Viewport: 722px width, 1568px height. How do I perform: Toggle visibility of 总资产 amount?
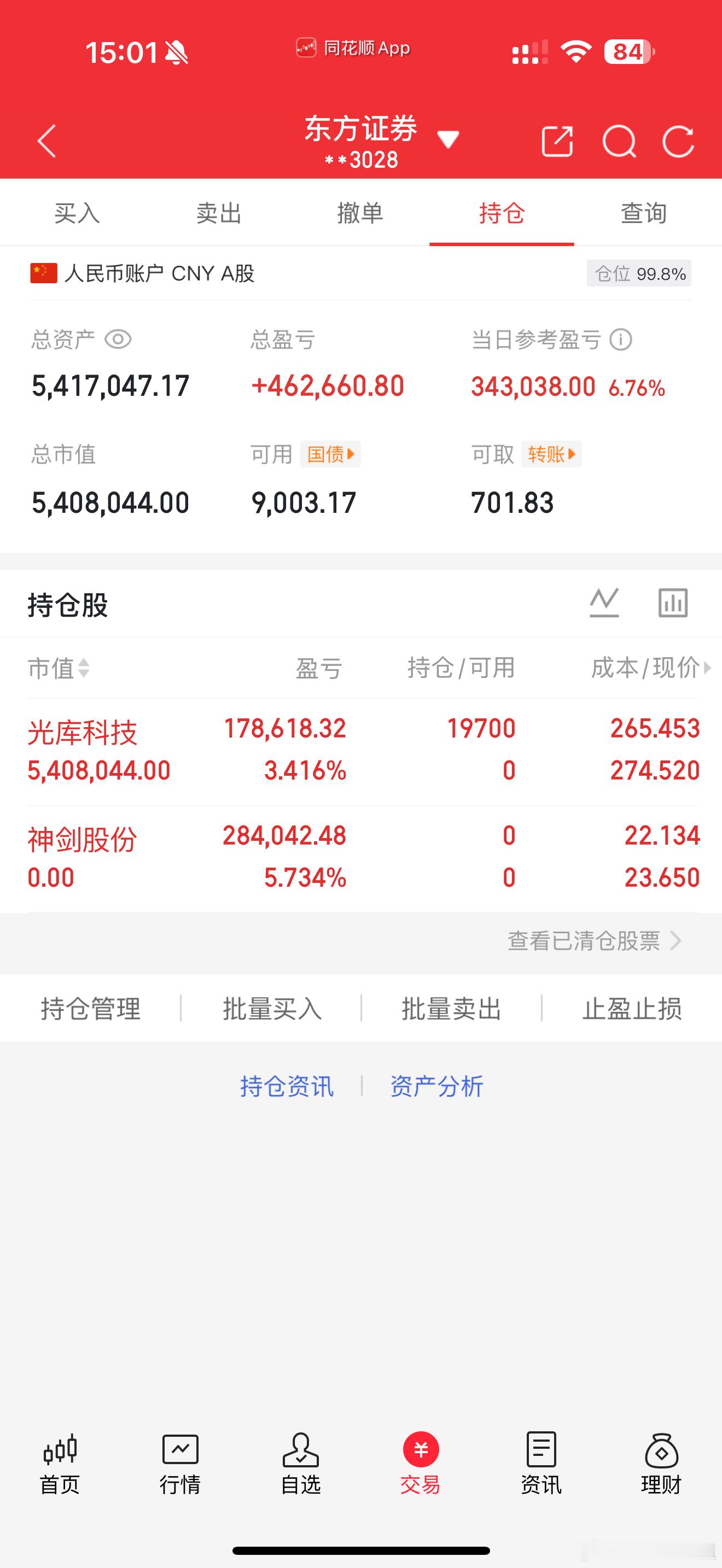pos(118,340)
